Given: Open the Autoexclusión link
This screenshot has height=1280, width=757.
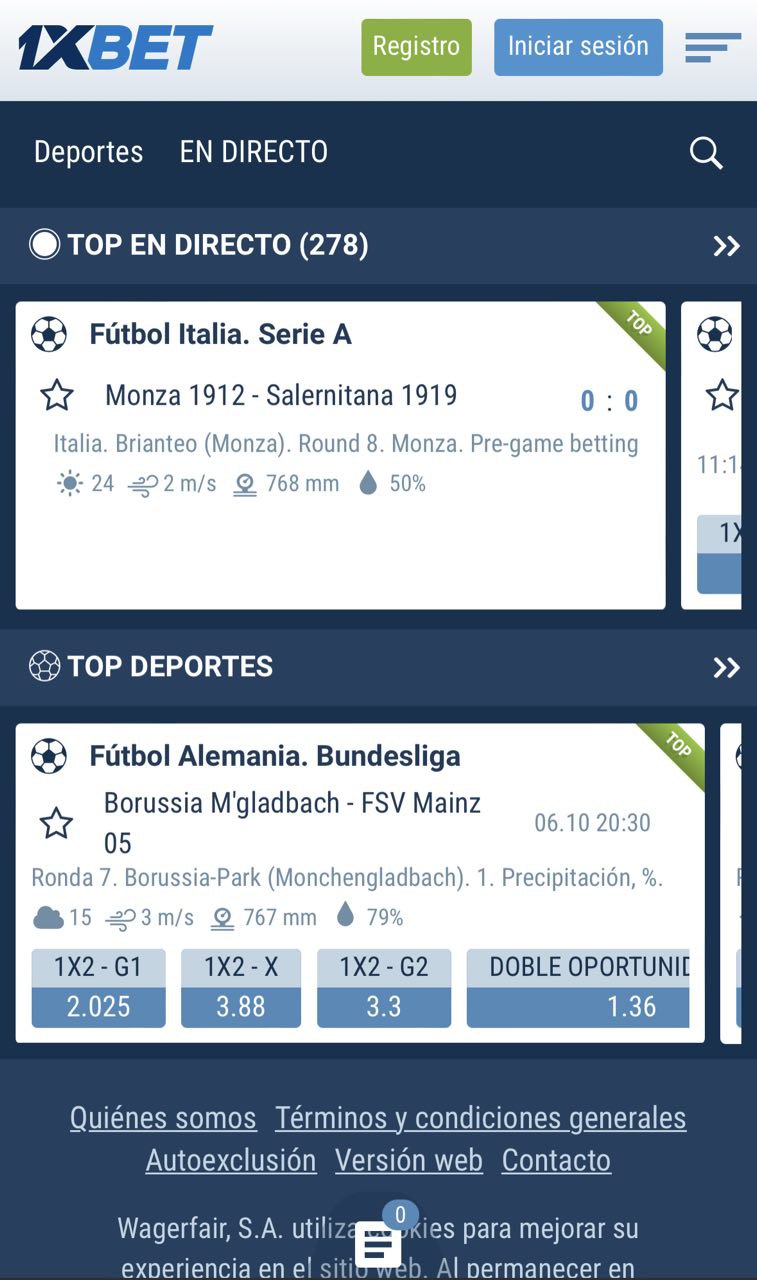Looking at the screenshot, I should (x=231, y=1160).
